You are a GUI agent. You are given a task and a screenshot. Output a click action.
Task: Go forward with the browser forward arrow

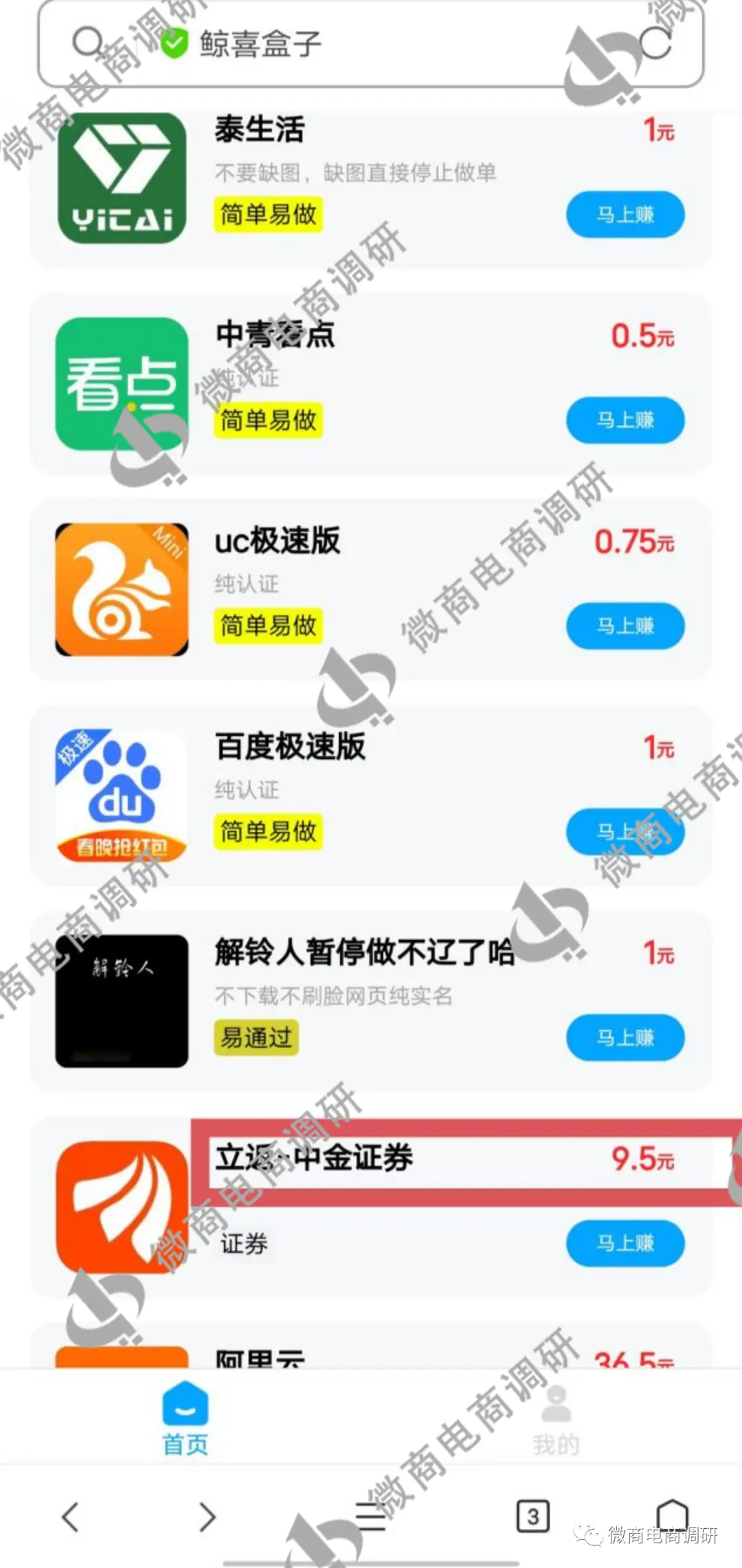(207, 1516)
